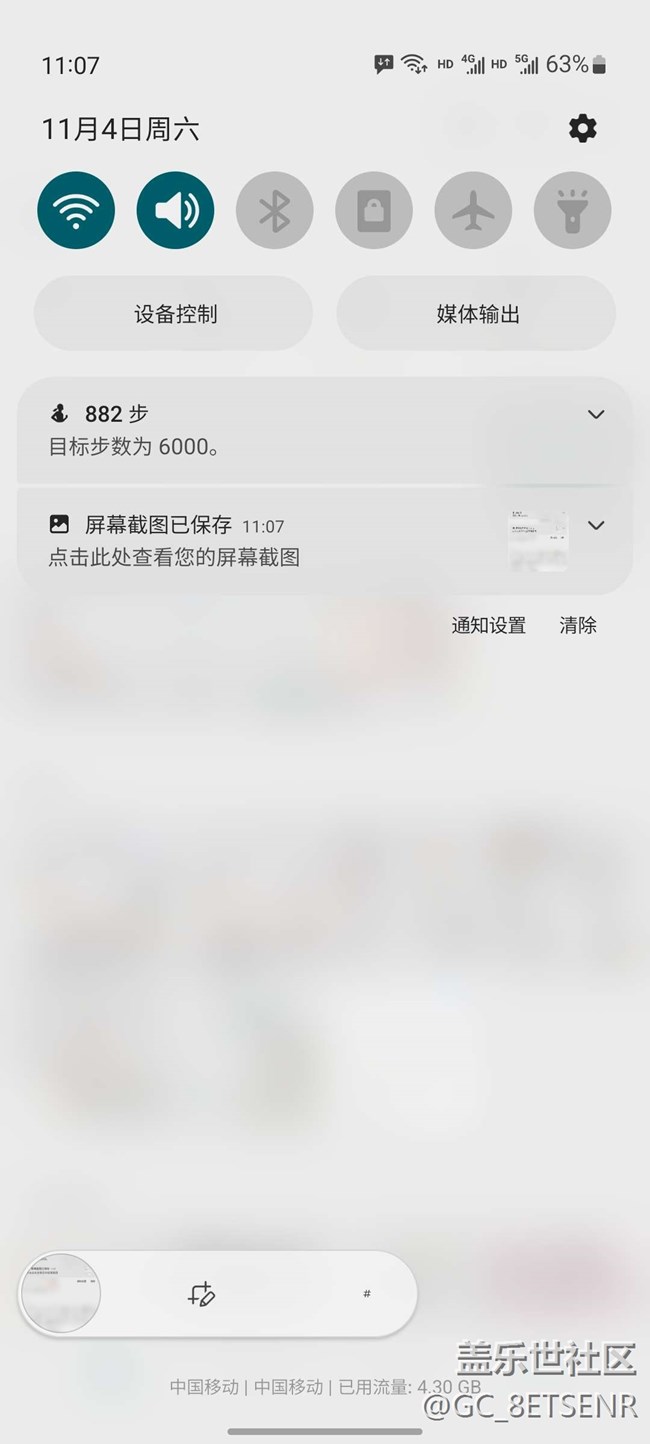The image size is (650, 1444).
Task: Open 通知设置 notification settings
Action: pyautogui.click(x=488, y=626)
